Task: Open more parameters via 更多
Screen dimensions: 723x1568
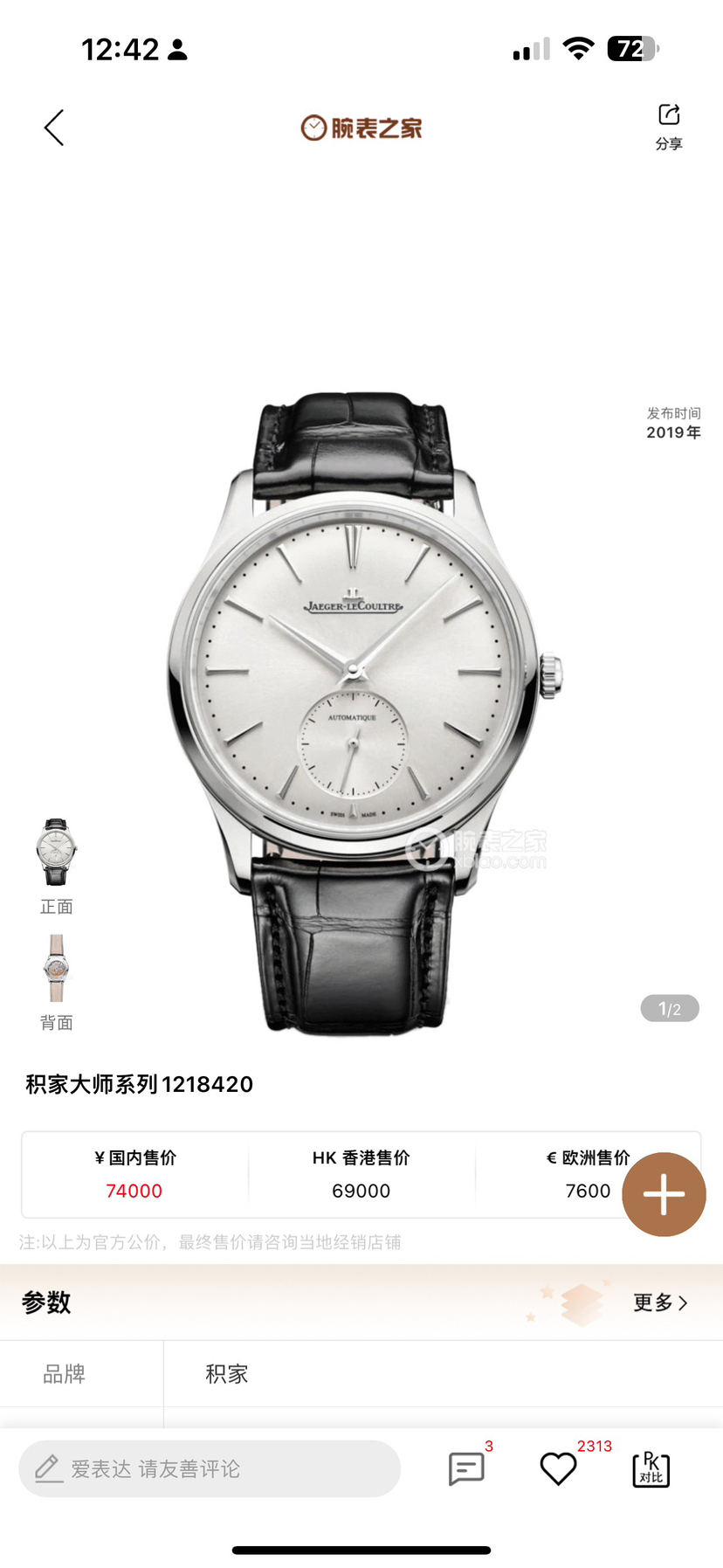Action: point(660,1302)
